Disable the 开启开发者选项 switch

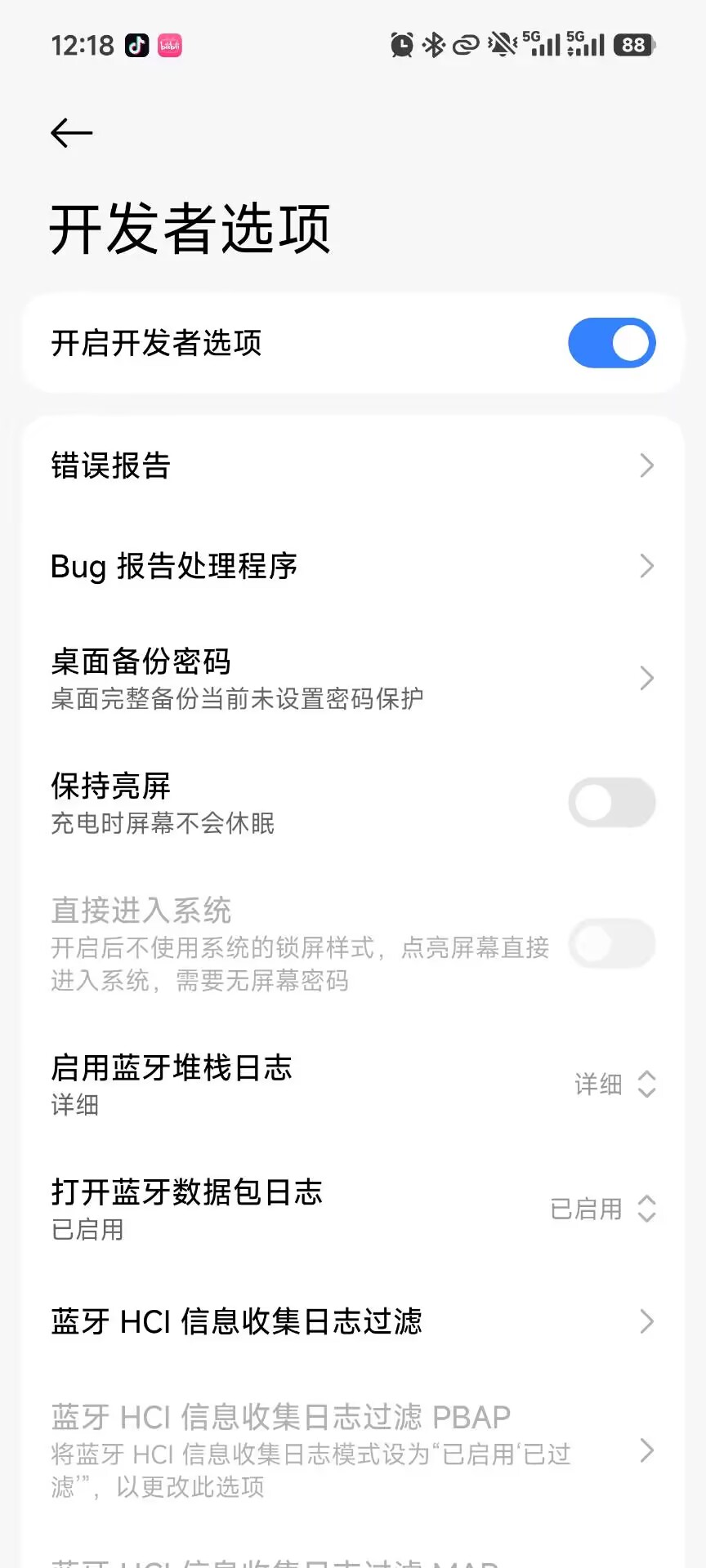tap(612, 343)
